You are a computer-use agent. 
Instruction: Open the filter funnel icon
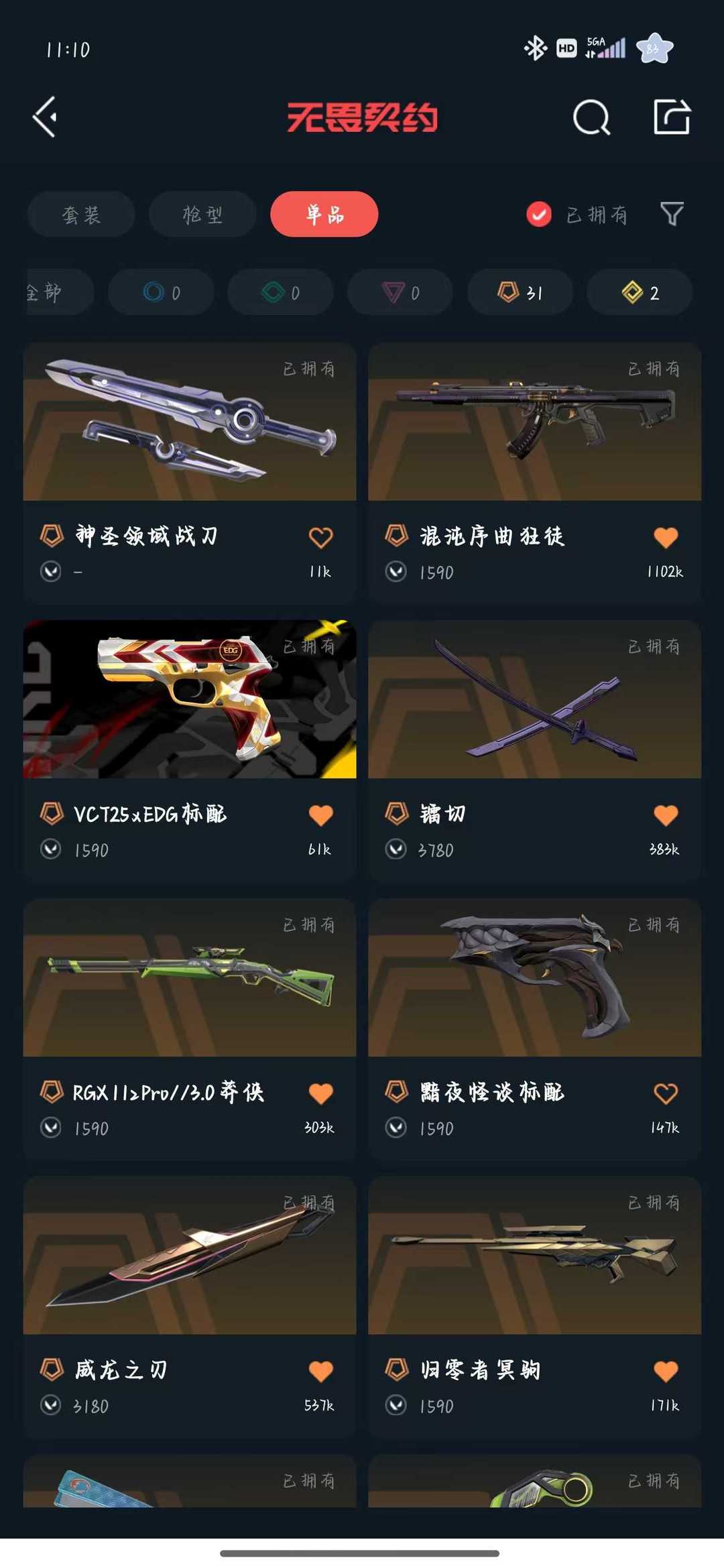[x=672, y=215]
